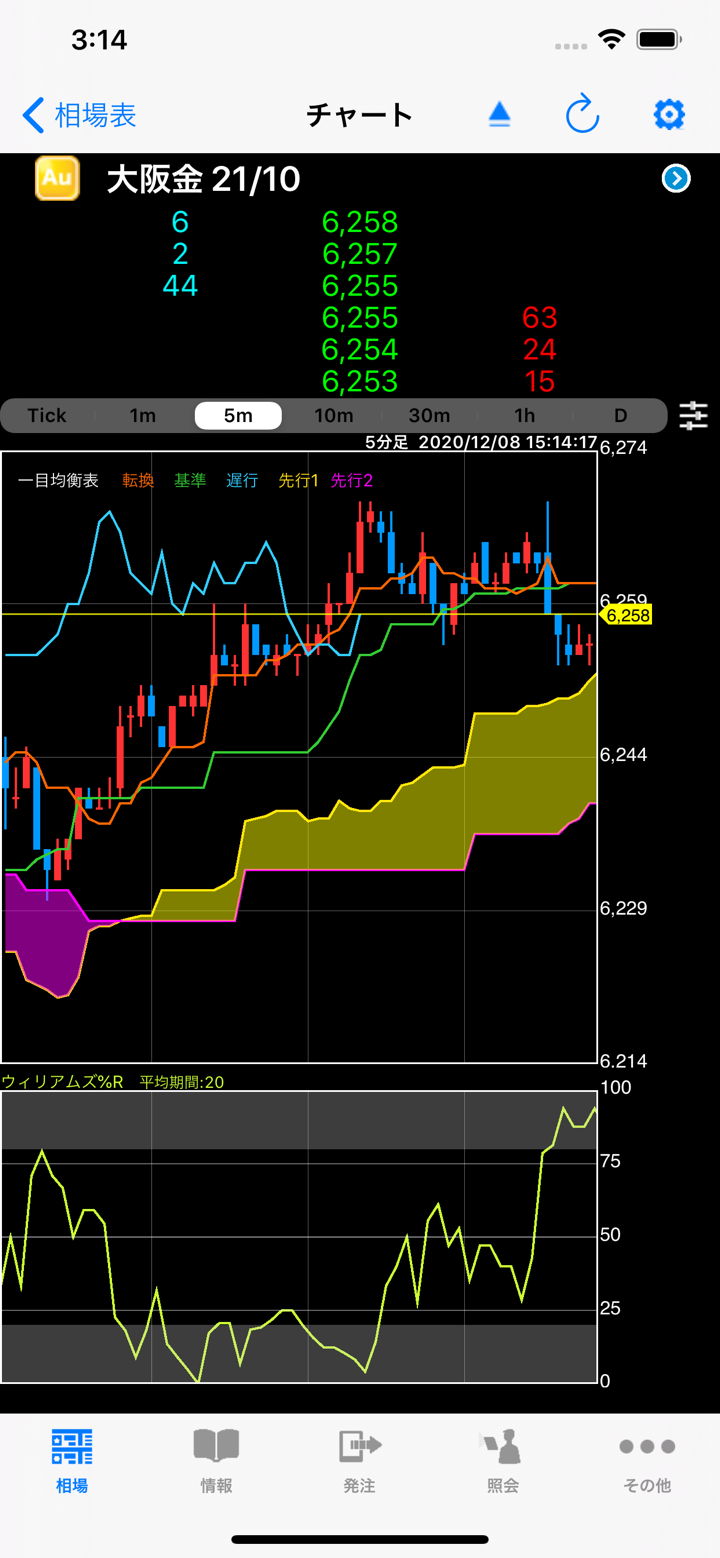This screenshot has width=720, height=1558.
Task: Open the 相場 tab
Action: (x=72, y=1461)
